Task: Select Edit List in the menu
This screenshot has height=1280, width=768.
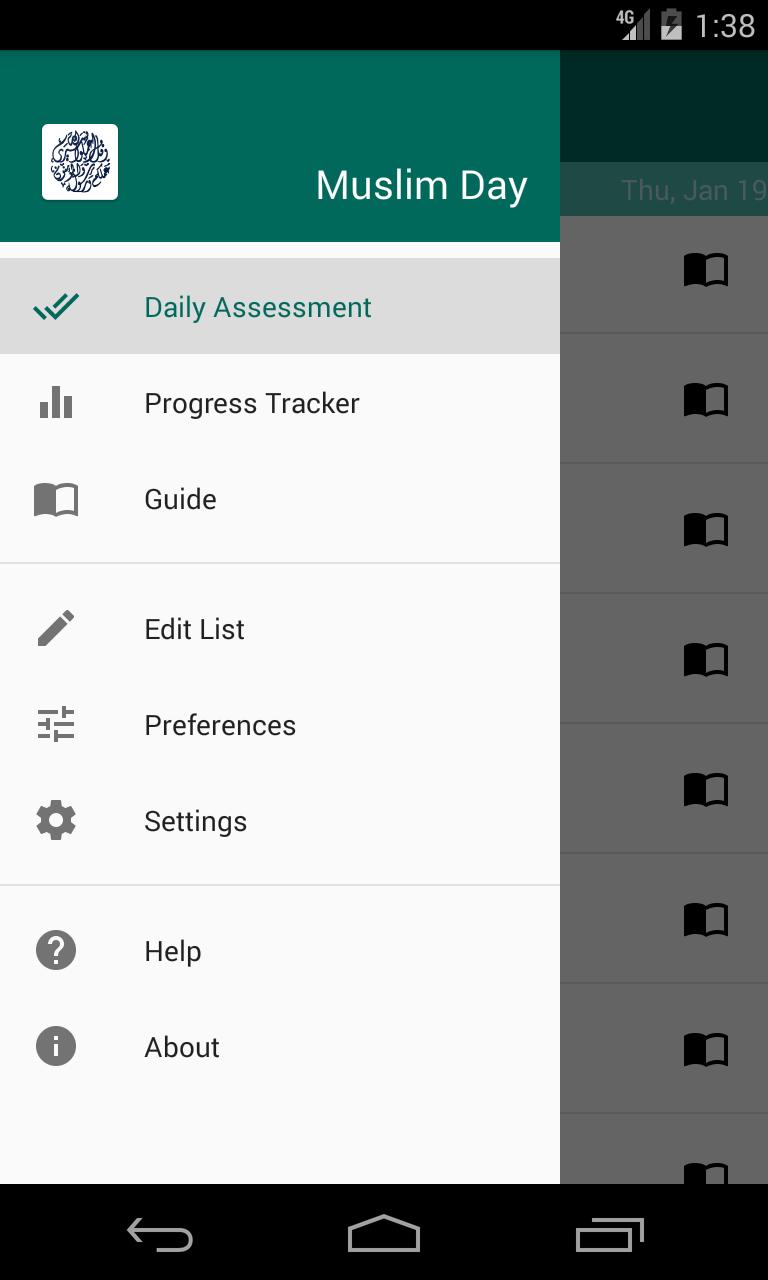Action: 194,629
